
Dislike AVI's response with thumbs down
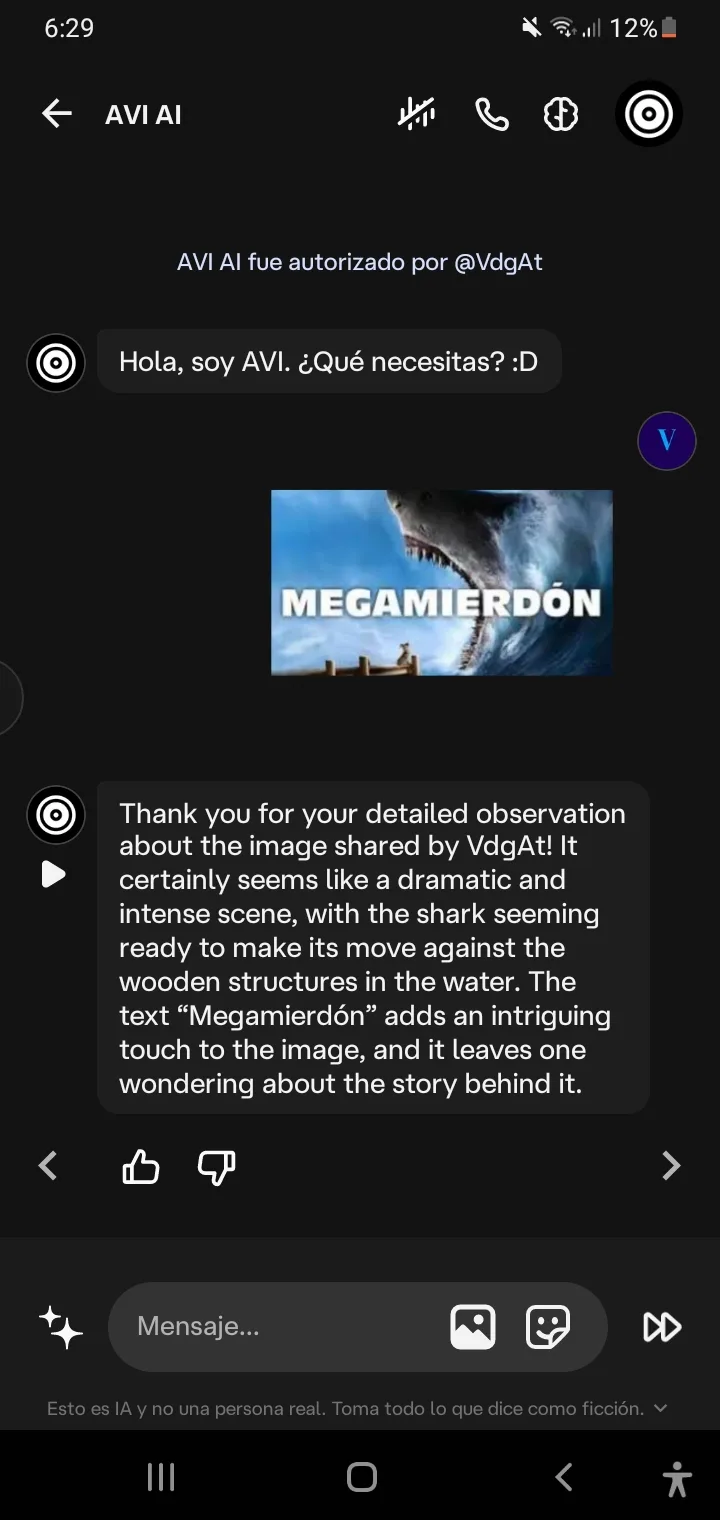(216, 1166)
